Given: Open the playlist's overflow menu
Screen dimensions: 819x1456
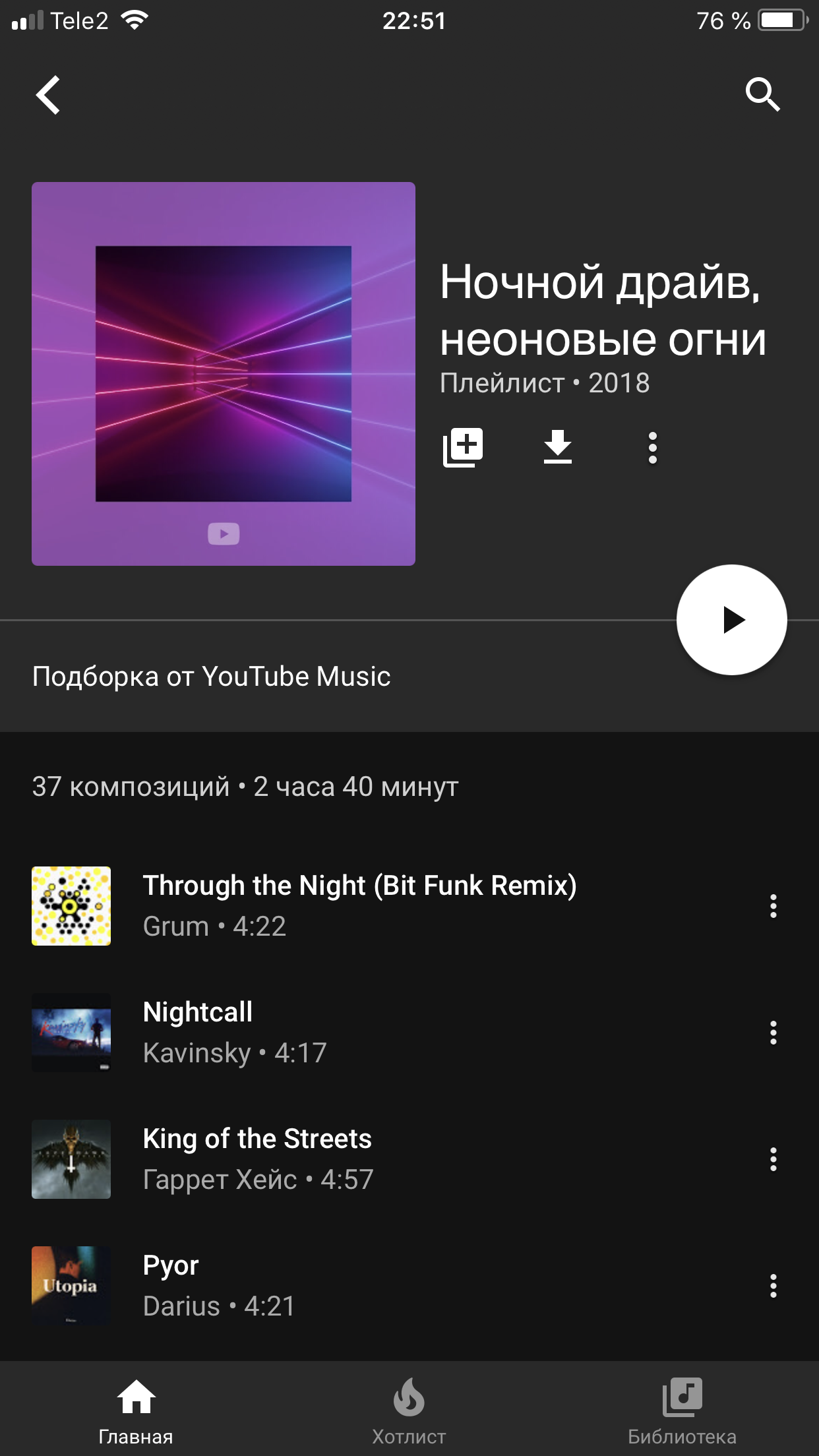Looking at the screenshot, I should pyautogui.click(x=652, y=448).
